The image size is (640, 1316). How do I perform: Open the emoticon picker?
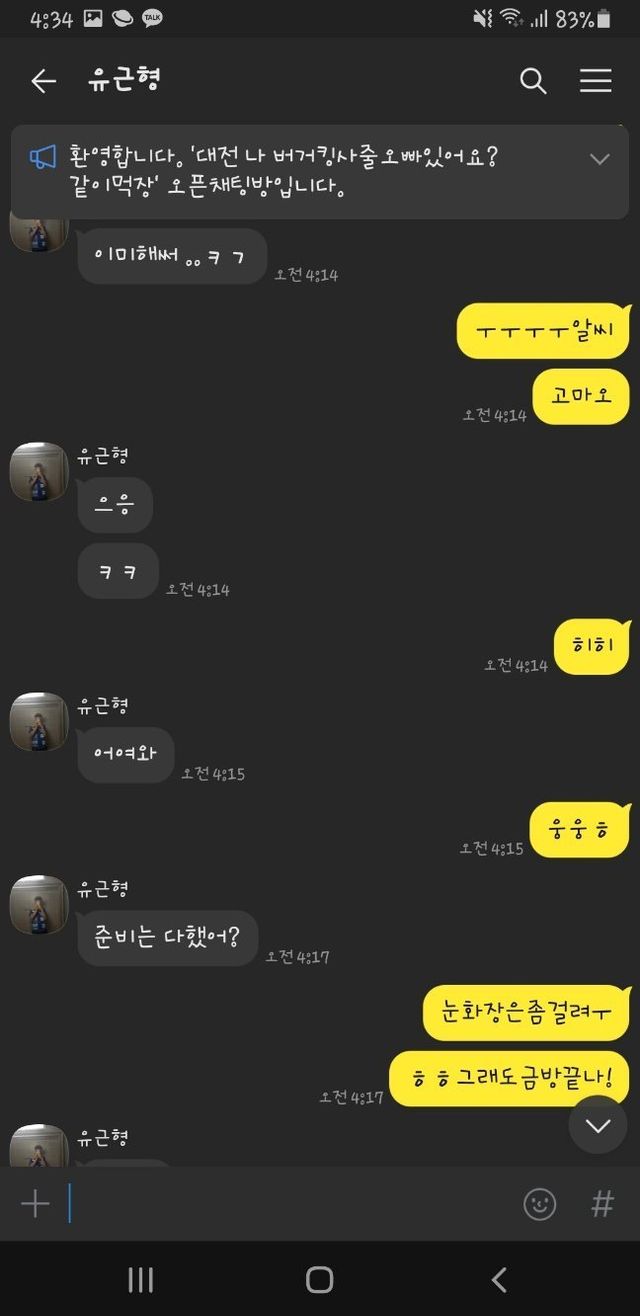pyautogui.click(x=540, y=1203)
